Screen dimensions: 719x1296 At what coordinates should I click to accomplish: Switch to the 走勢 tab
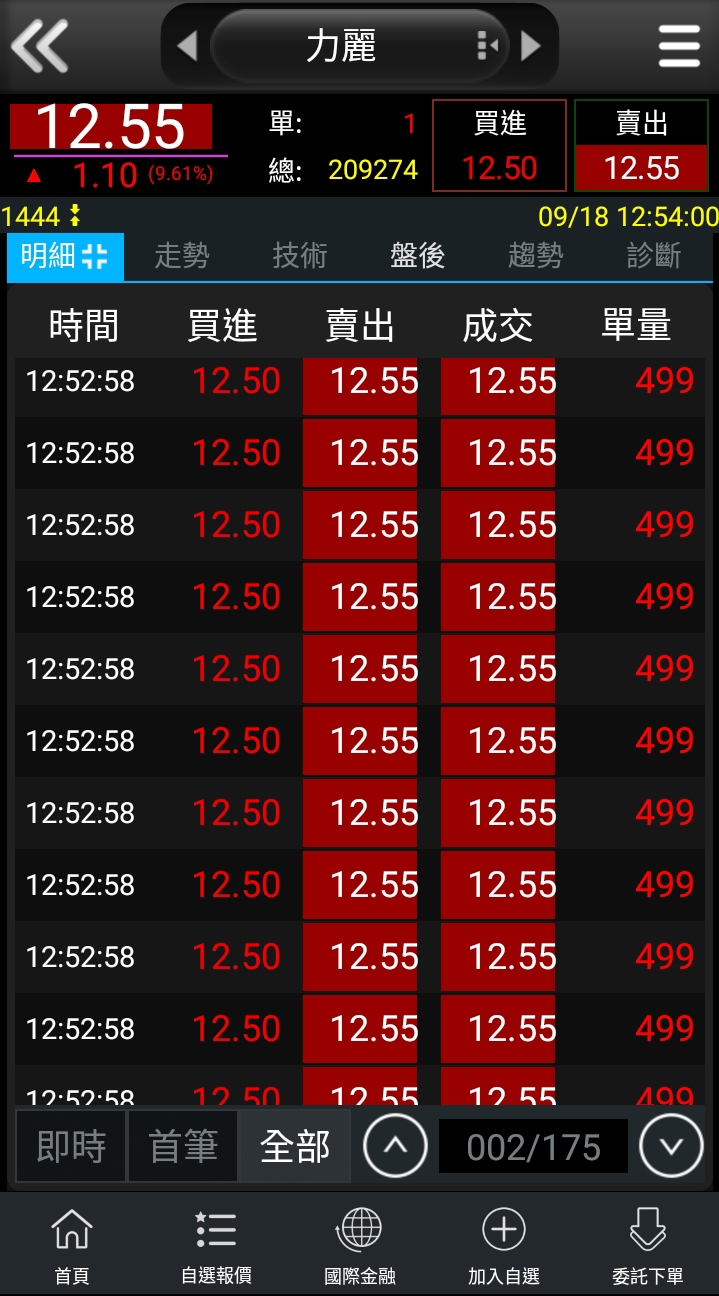point(182,256)
